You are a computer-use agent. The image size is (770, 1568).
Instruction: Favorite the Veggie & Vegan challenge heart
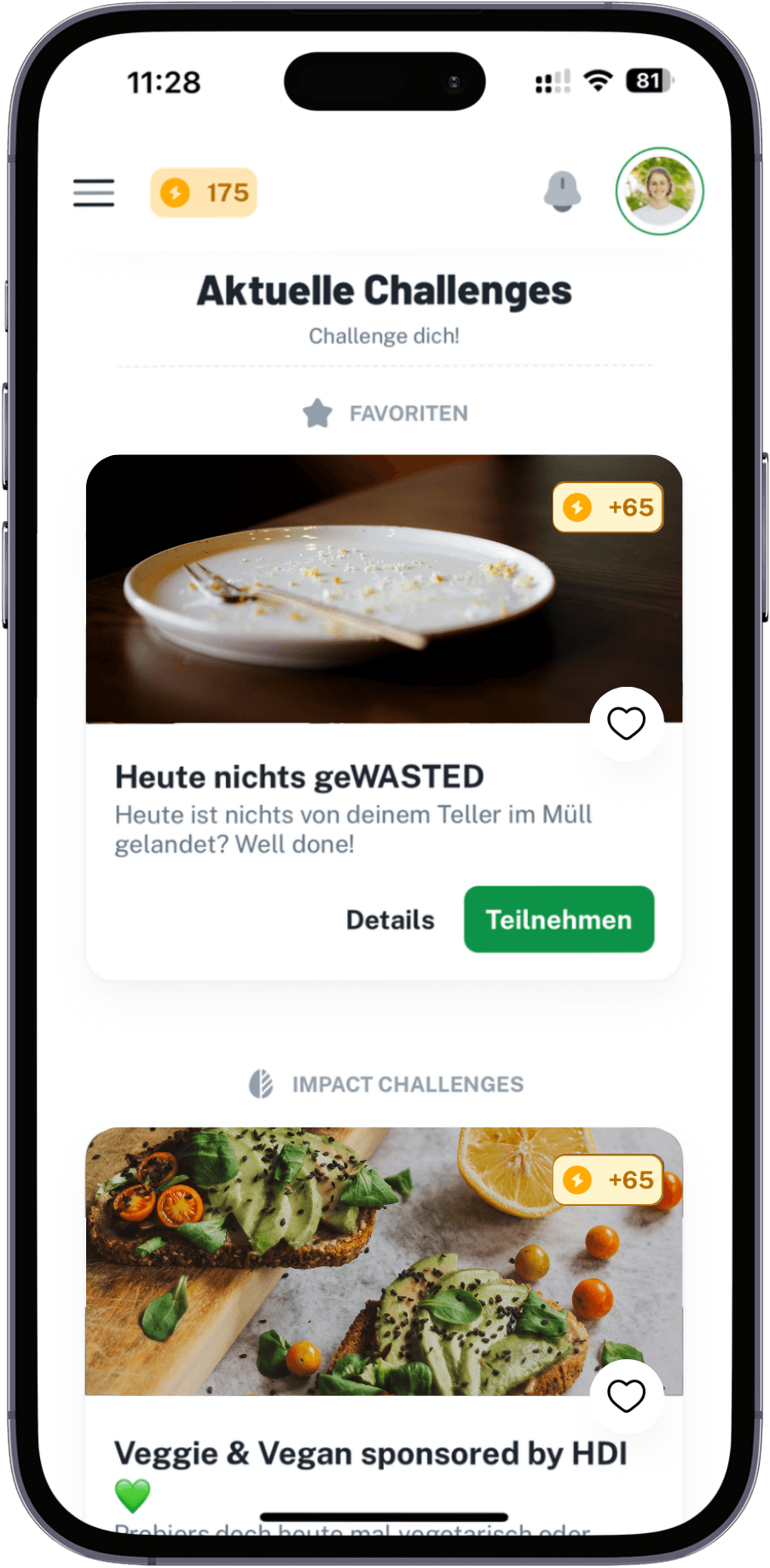pos(627,1396)
